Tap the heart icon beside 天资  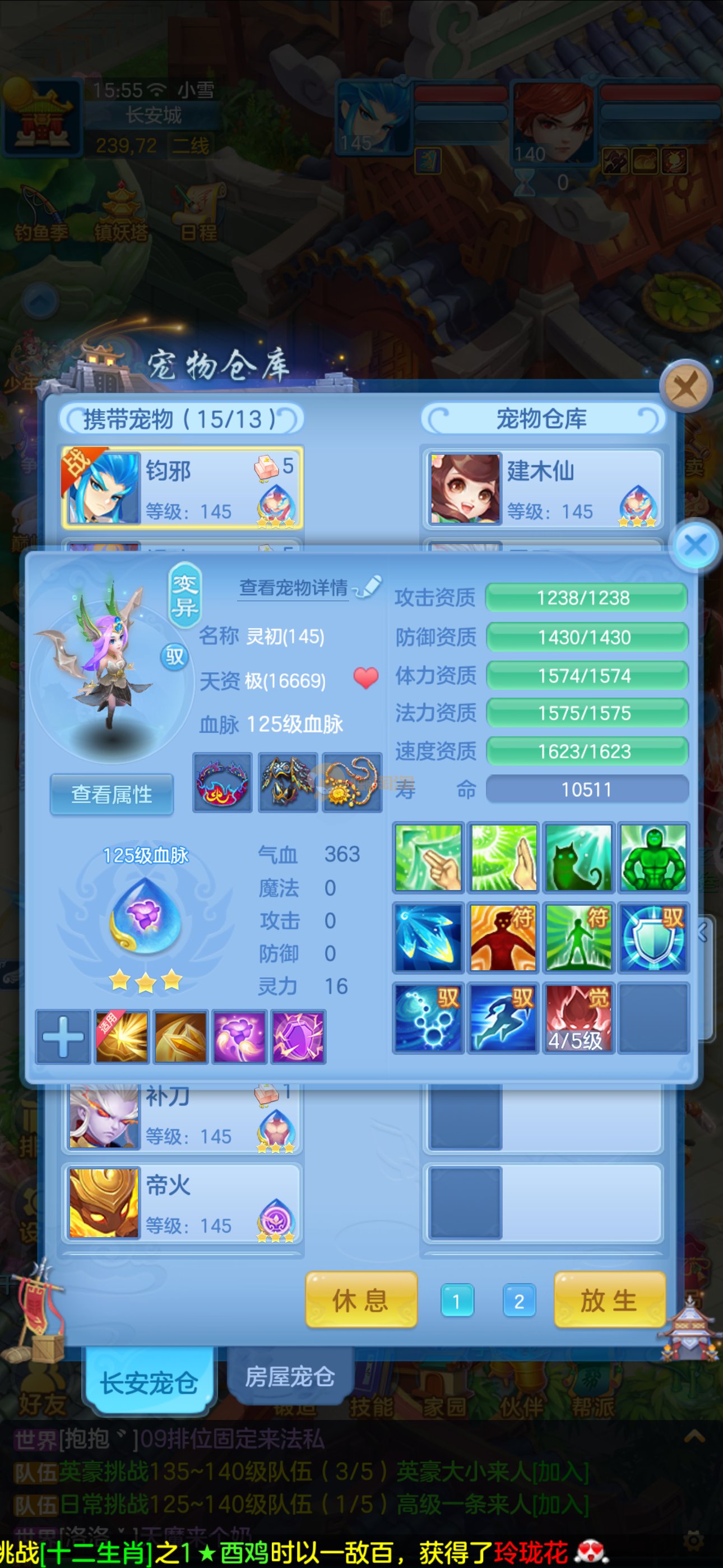366,677
